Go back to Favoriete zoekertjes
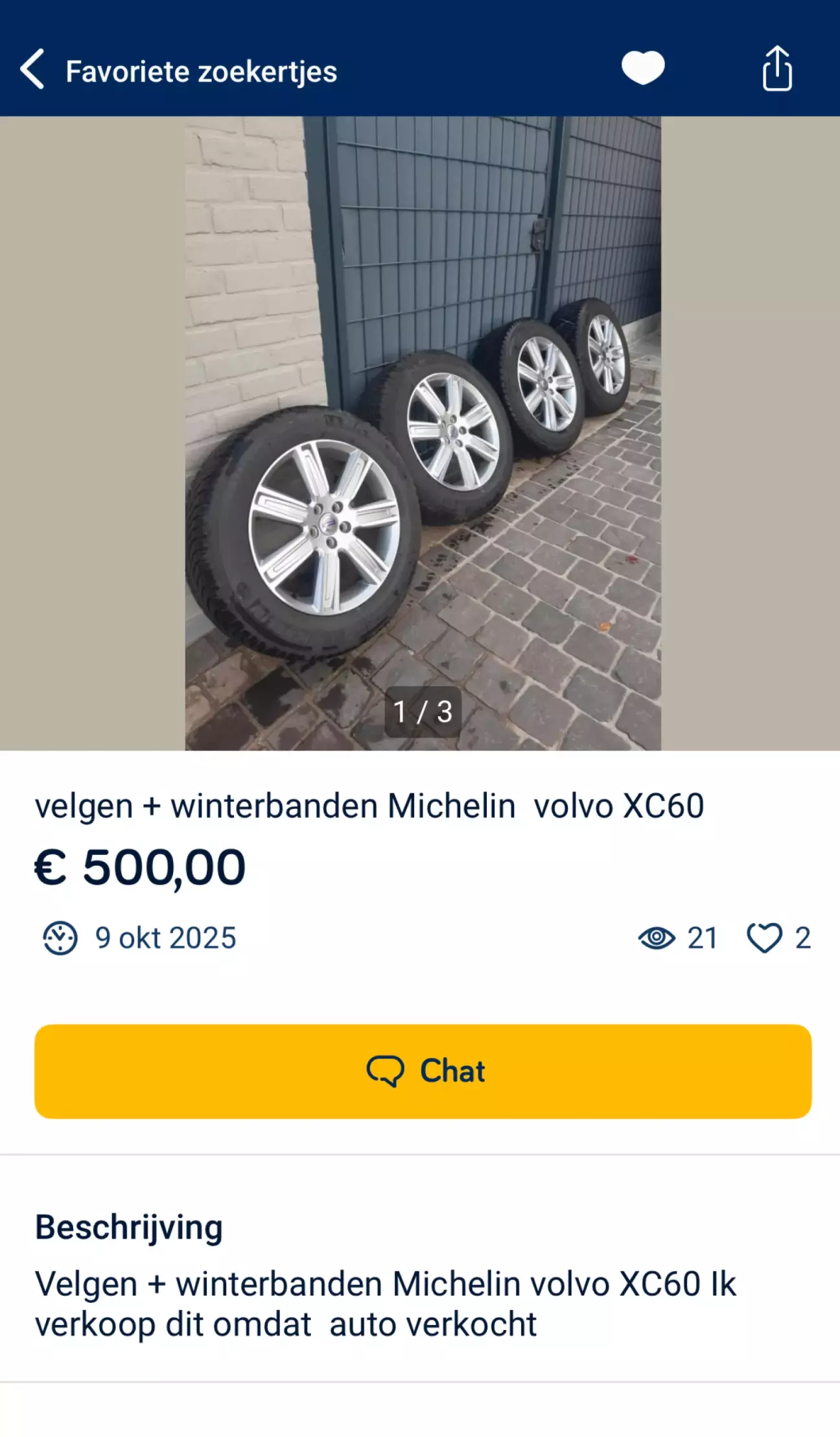Viewport: 840px width, 1437px height. 32,69
